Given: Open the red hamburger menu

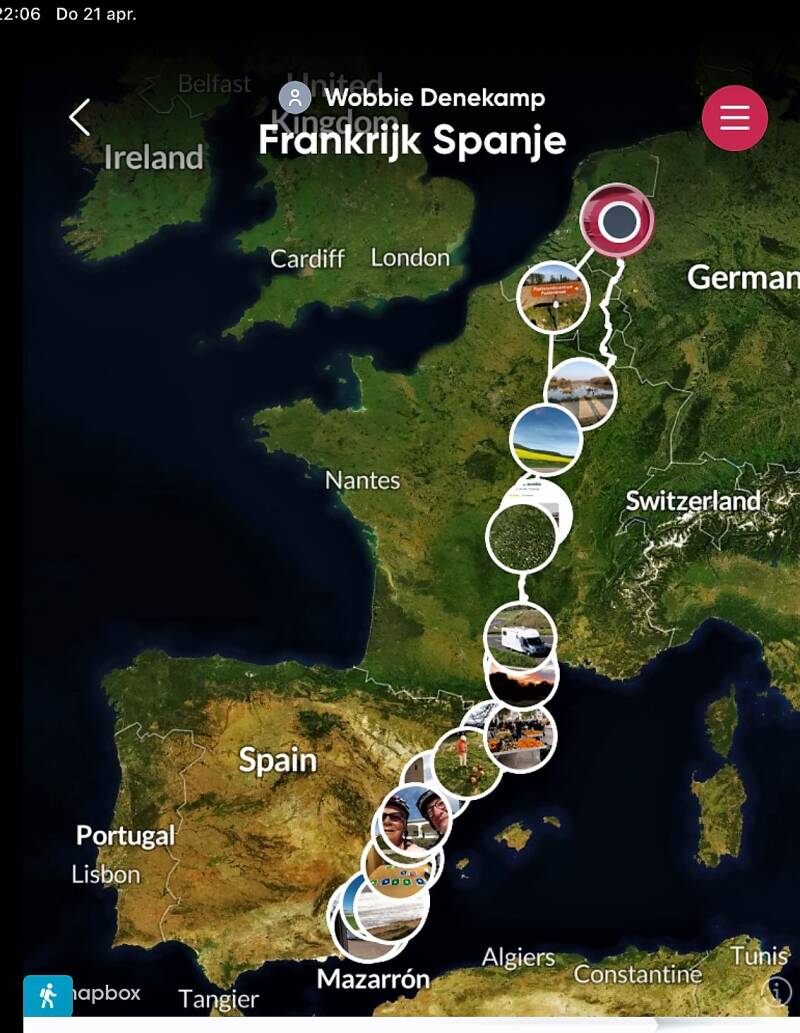Looking at the screenshot, I should click(x=734, y=118).
